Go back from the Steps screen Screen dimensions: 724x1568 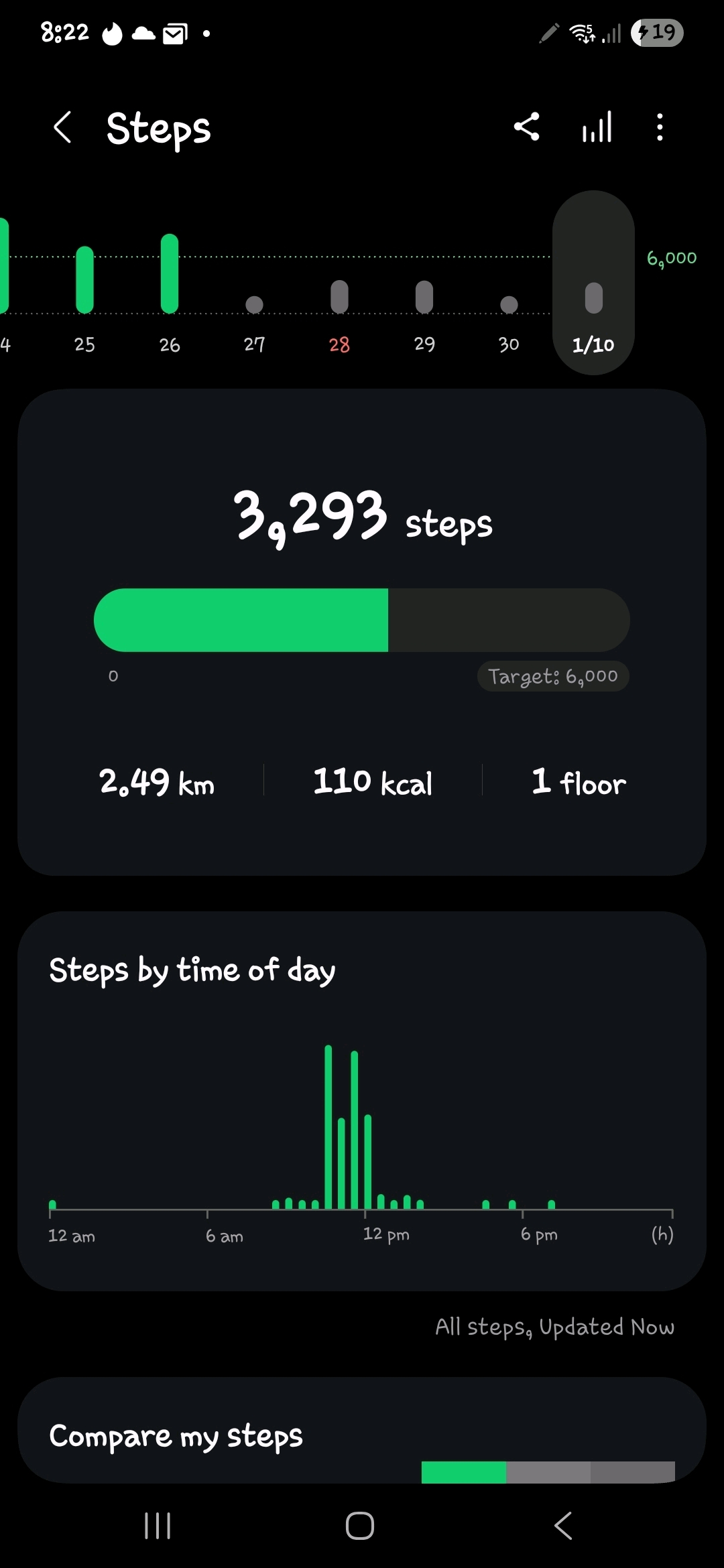[x=62, y=127]
